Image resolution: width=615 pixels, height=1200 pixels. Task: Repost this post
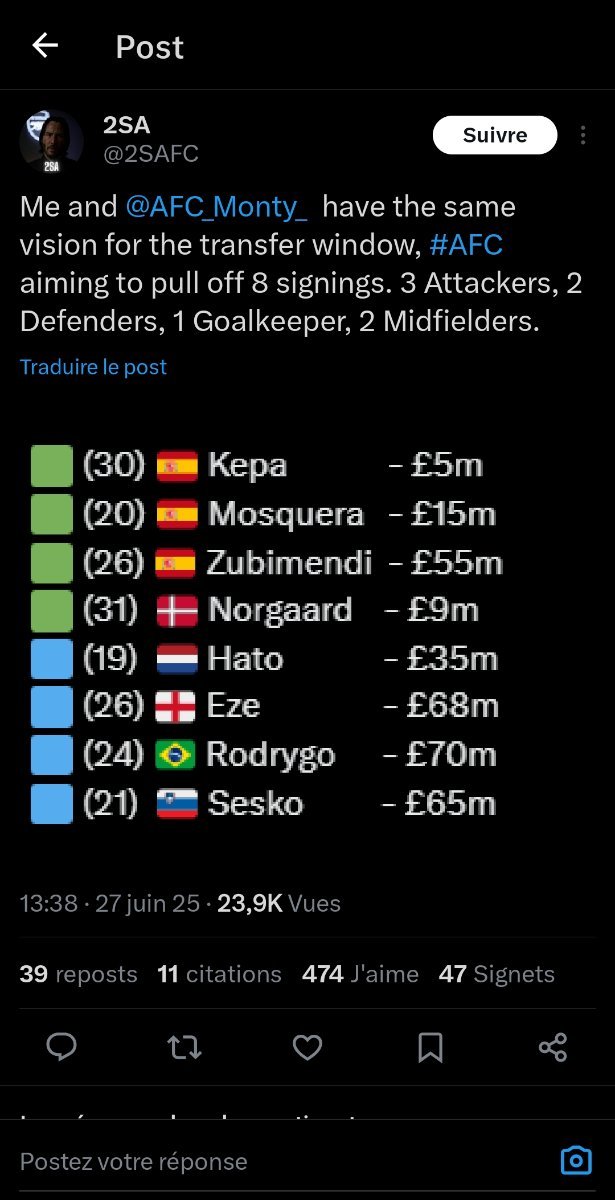[x=184, y=1047]
